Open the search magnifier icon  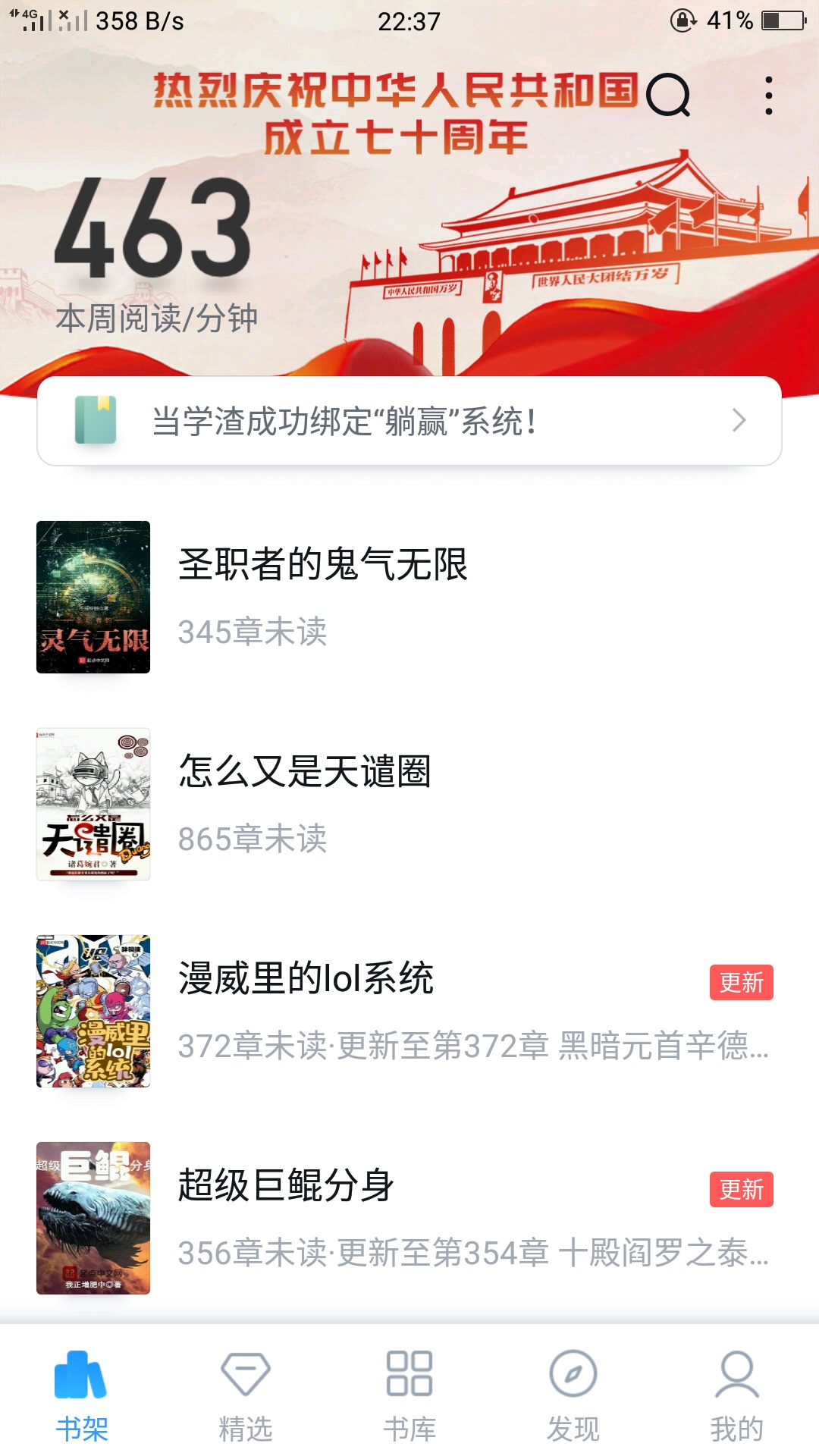point(667,96)
